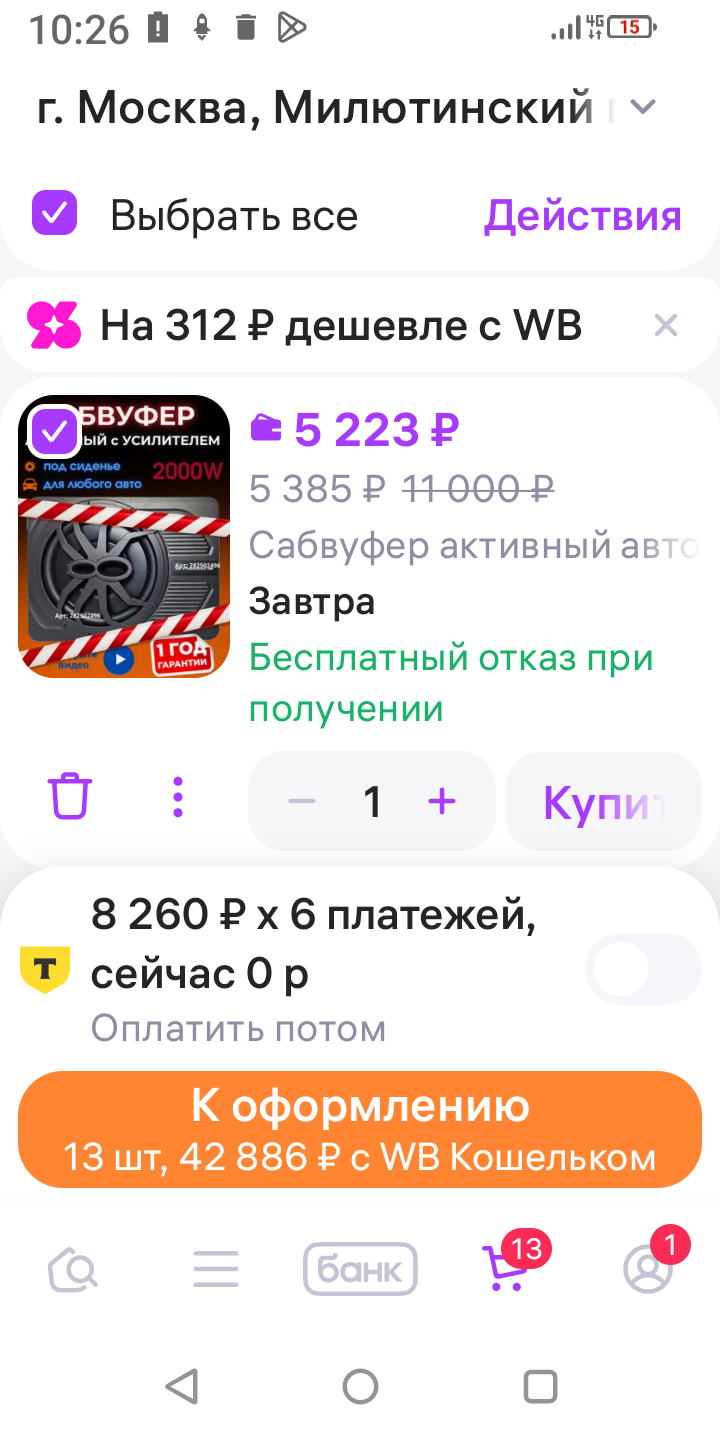720x1440 pixels.
Task: Enable the "Оплатить потом" installment toggle
Action: pos(642,969)
